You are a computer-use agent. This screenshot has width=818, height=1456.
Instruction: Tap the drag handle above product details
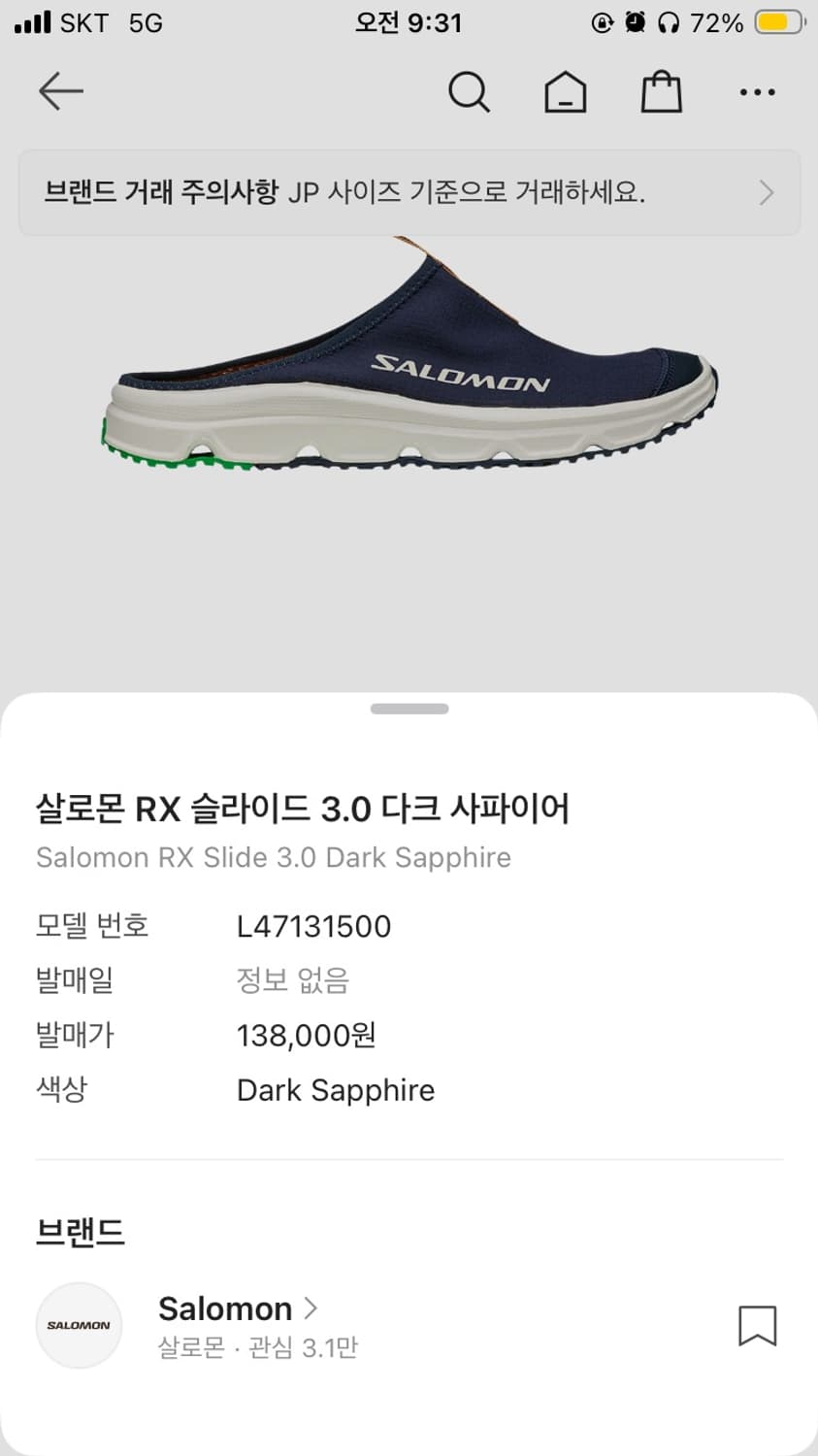pyautogui.click(x=409, y=708)
